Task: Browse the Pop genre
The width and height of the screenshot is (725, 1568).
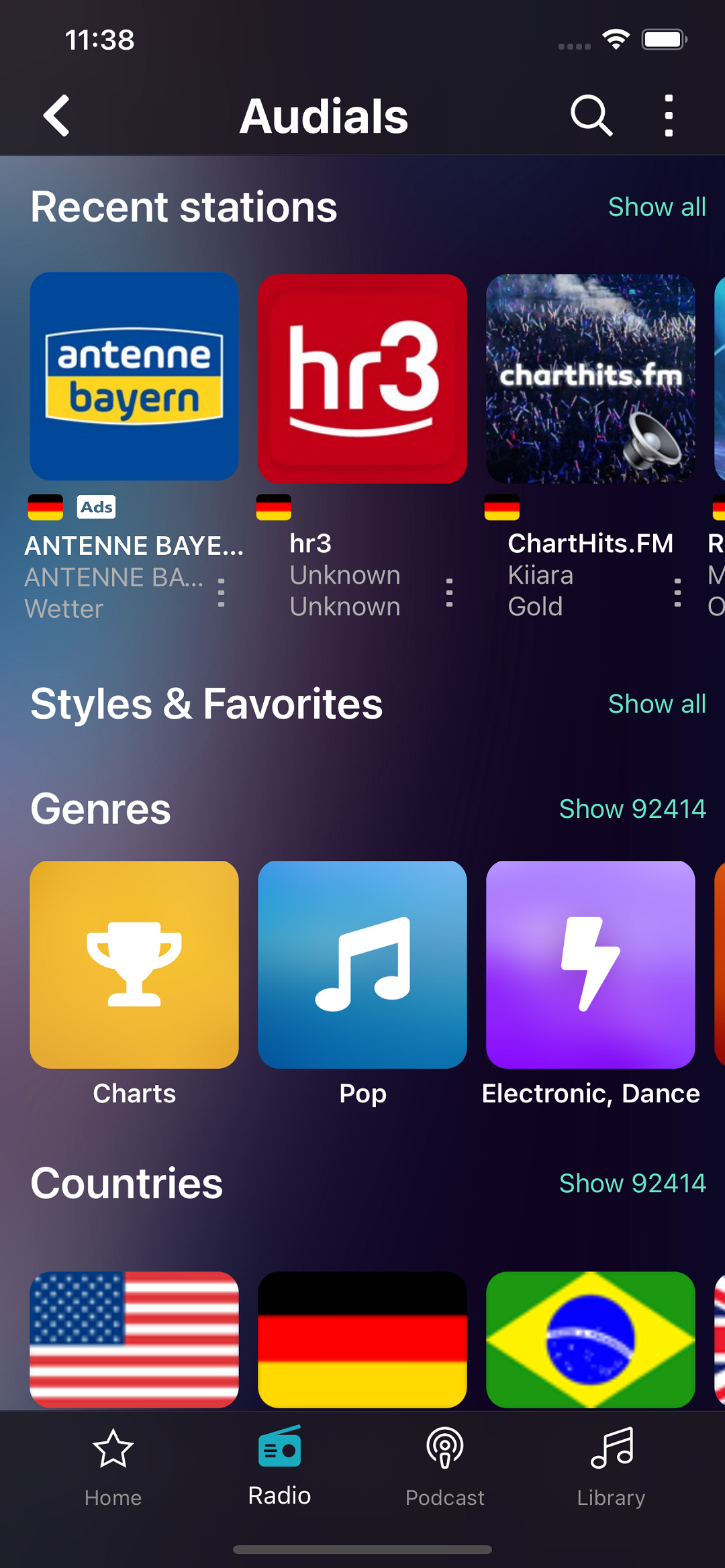Action: (x=362, y=965)
